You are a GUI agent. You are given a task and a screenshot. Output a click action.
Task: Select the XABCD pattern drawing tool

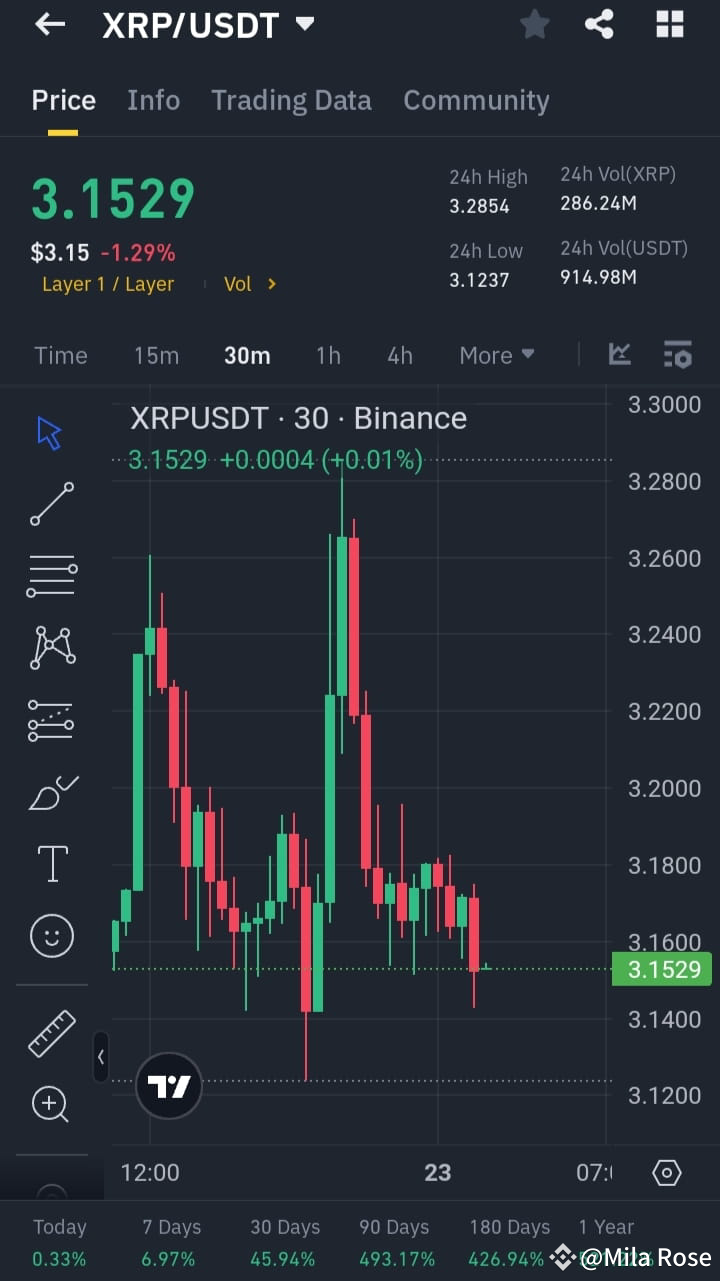click(x=50, y=648)
